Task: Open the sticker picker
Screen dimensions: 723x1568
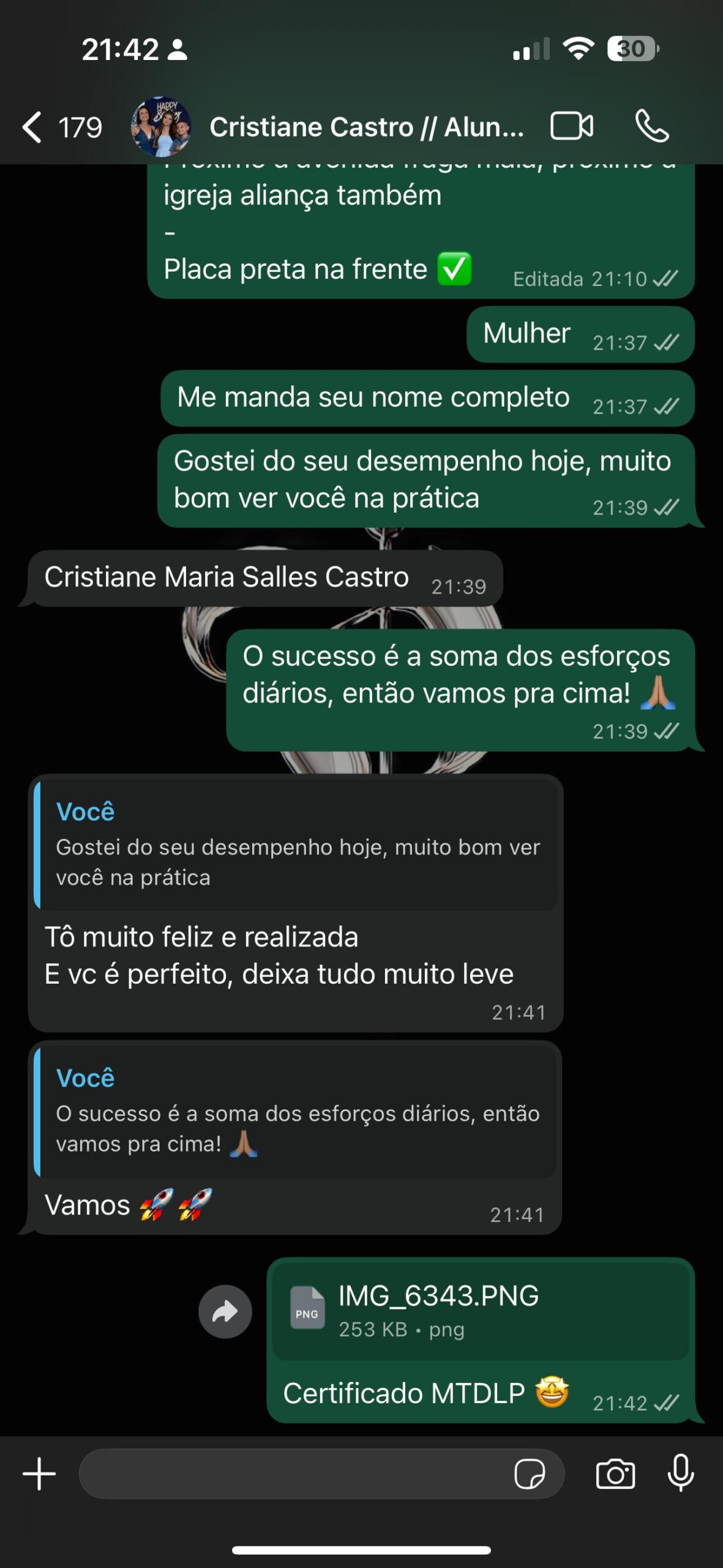Action: tap(530, 1474)
